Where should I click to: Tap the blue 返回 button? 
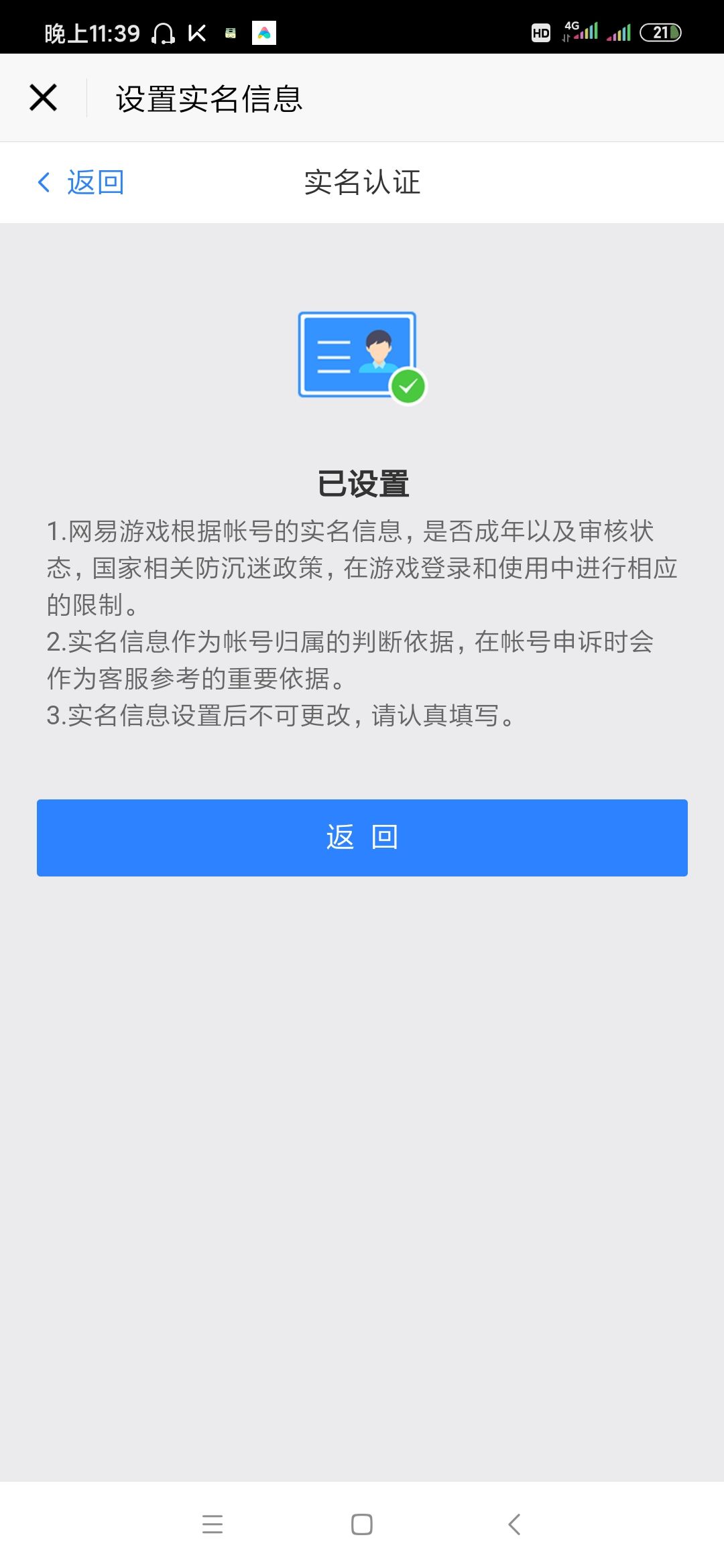(x=362, y=838)
